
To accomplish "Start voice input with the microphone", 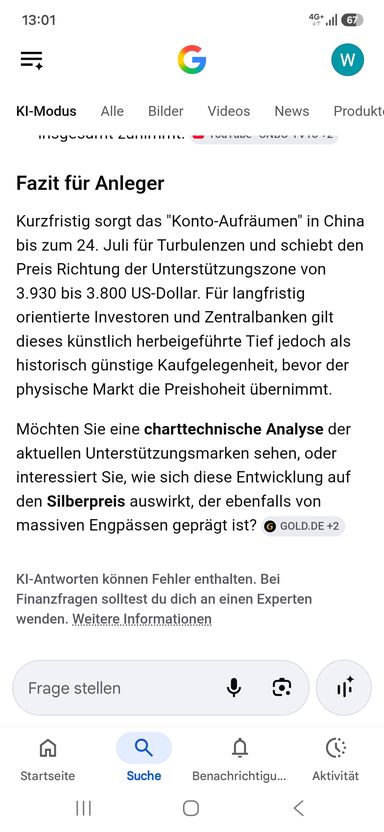I will click(x=233, y=688).
